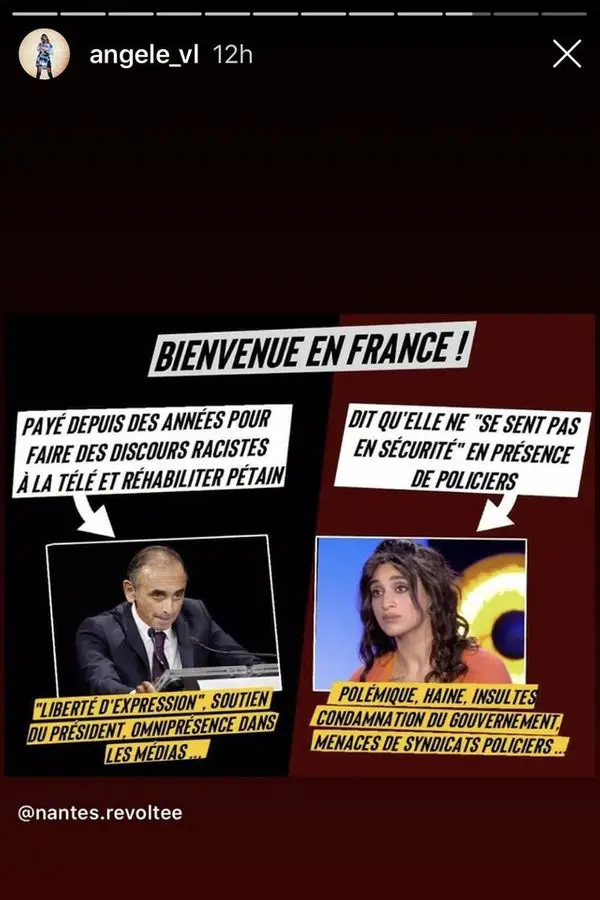The image size is (600, 900).
Task: Open the angele_vl username link
Action: point(145,54)
